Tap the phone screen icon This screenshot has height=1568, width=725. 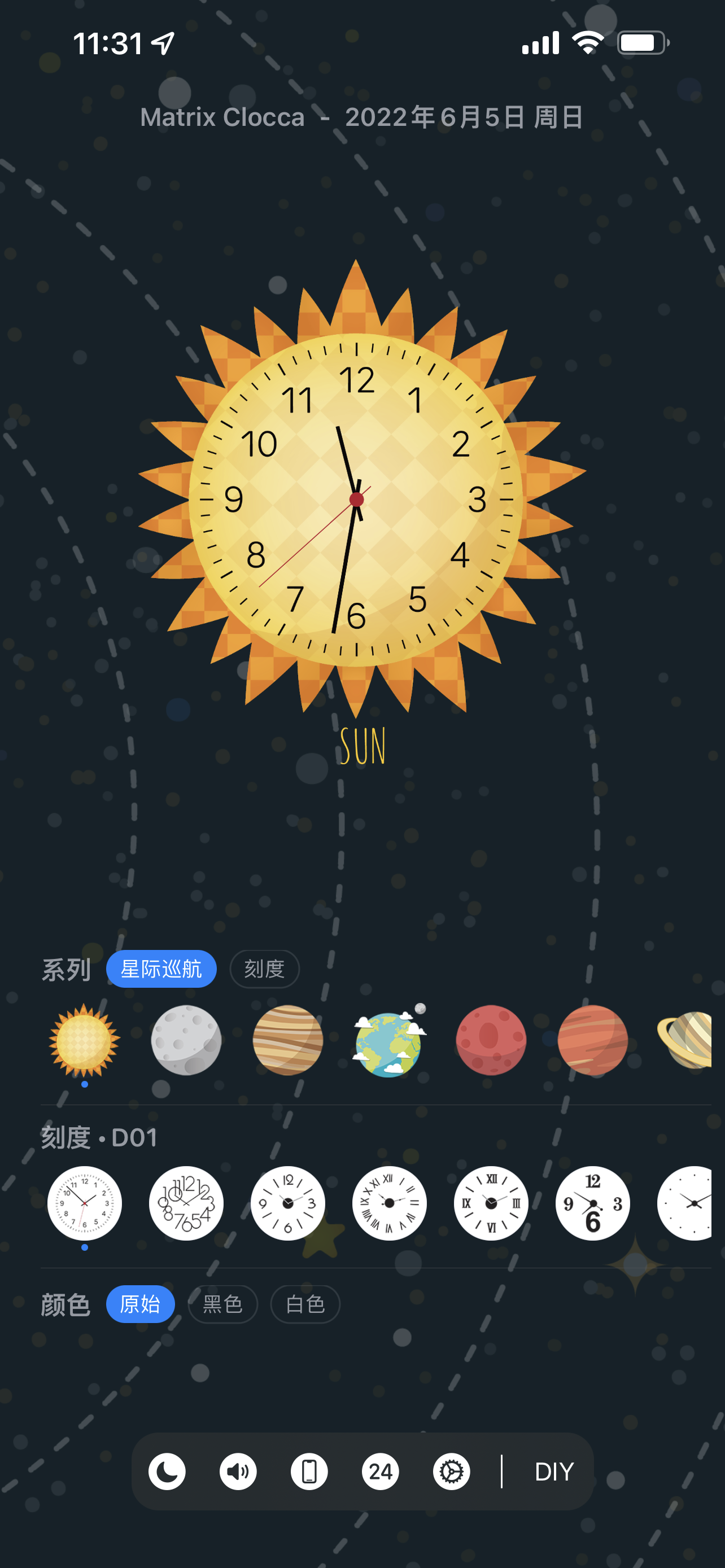click(x=309, y=1471)
